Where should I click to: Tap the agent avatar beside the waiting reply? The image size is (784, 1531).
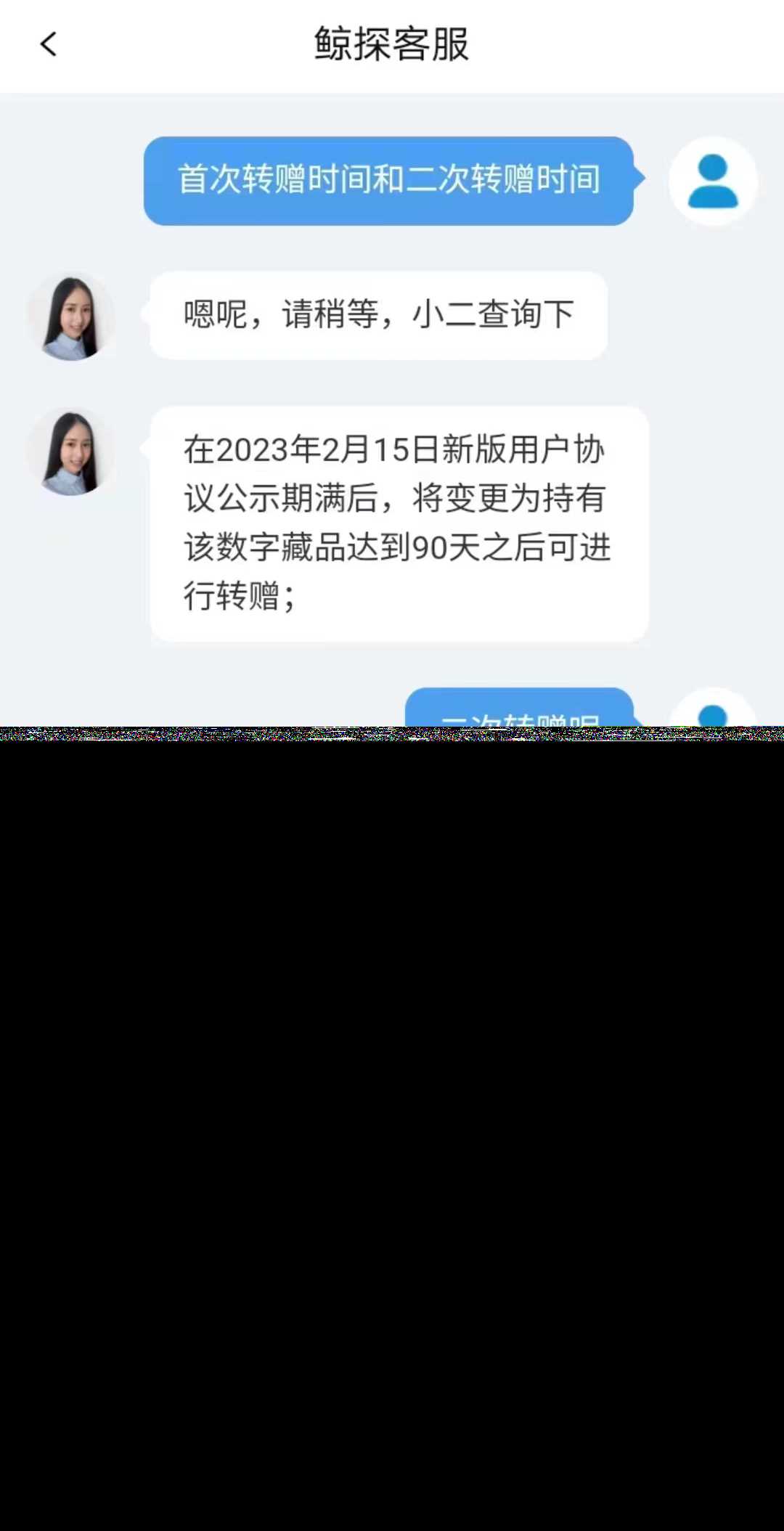coord(71,317)
